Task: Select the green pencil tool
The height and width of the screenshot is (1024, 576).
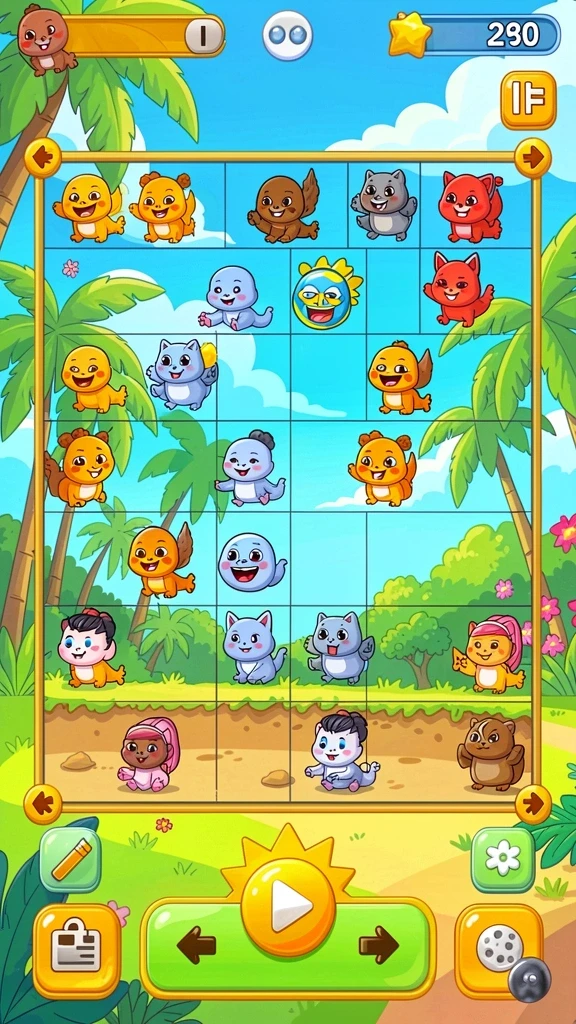Action: point(71,859)
